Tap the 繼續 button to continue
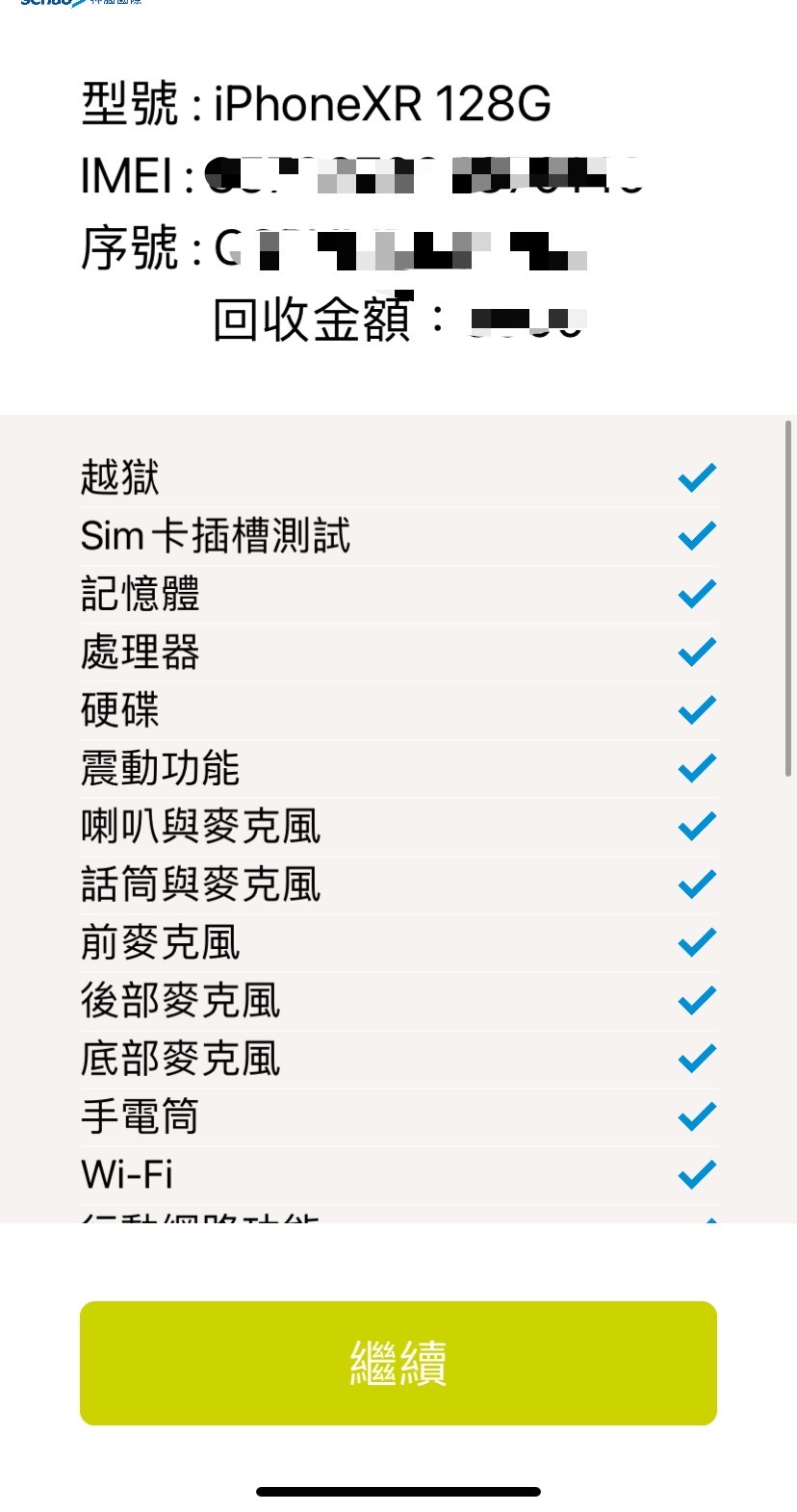This screenshot has width=797, height=1512. coord(398,1363)
